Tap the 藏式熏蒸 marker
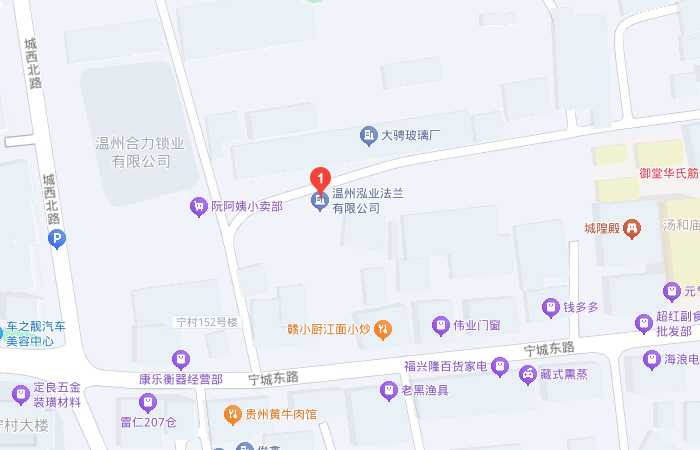The width and height of the screenshot is (700, 450). [526, 374]
